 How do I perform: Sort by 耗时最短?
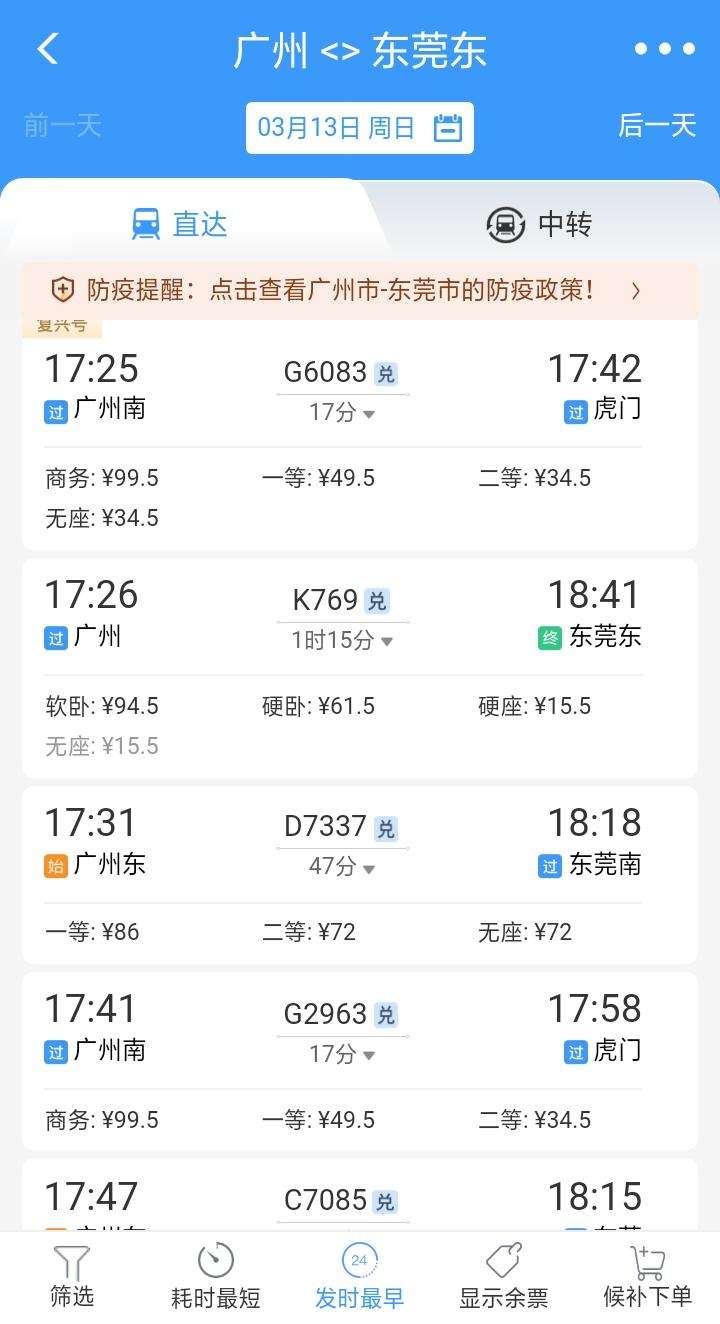pyautogui.click(x=216, y=1277)
